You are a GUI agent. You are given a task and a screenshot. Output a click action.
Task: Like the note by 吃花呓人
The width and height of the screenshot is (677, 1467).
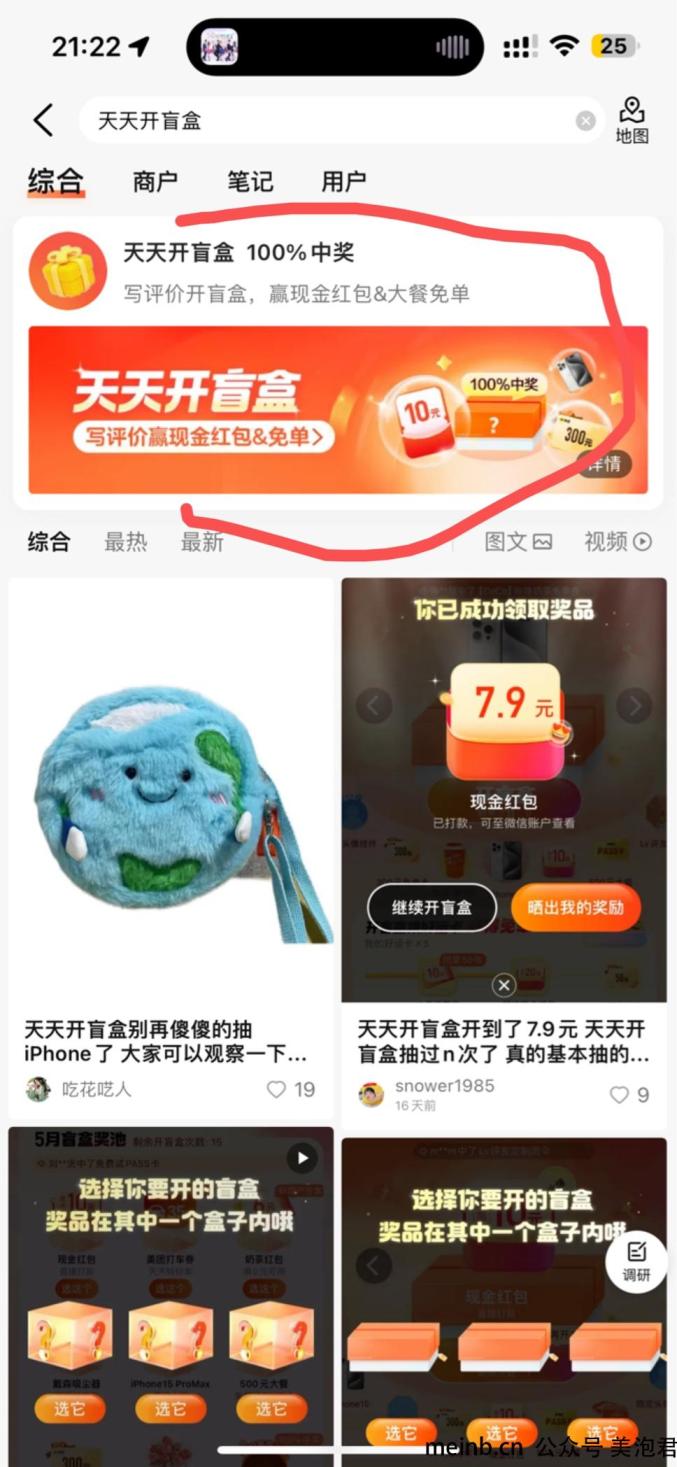pos(277,1090)
